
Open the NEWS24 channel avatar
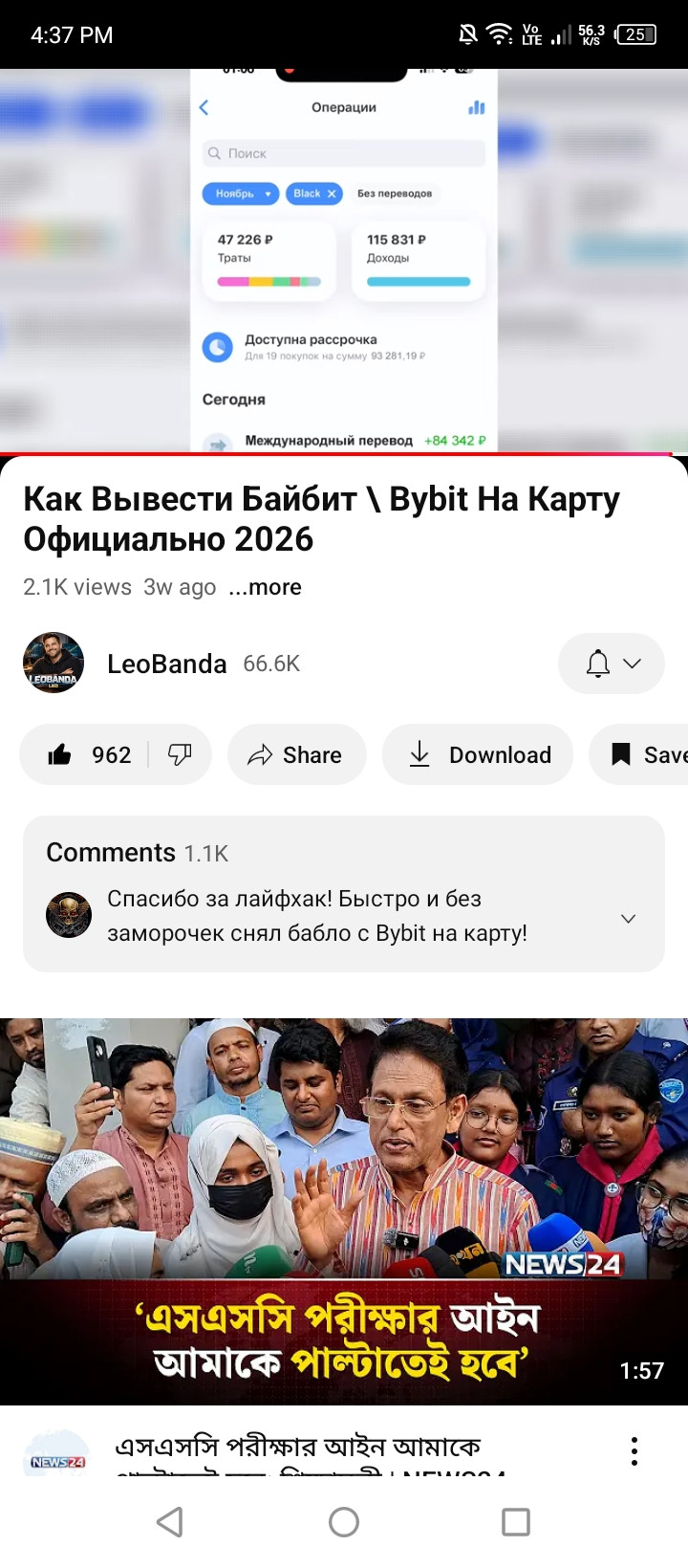pos(57,1455)
